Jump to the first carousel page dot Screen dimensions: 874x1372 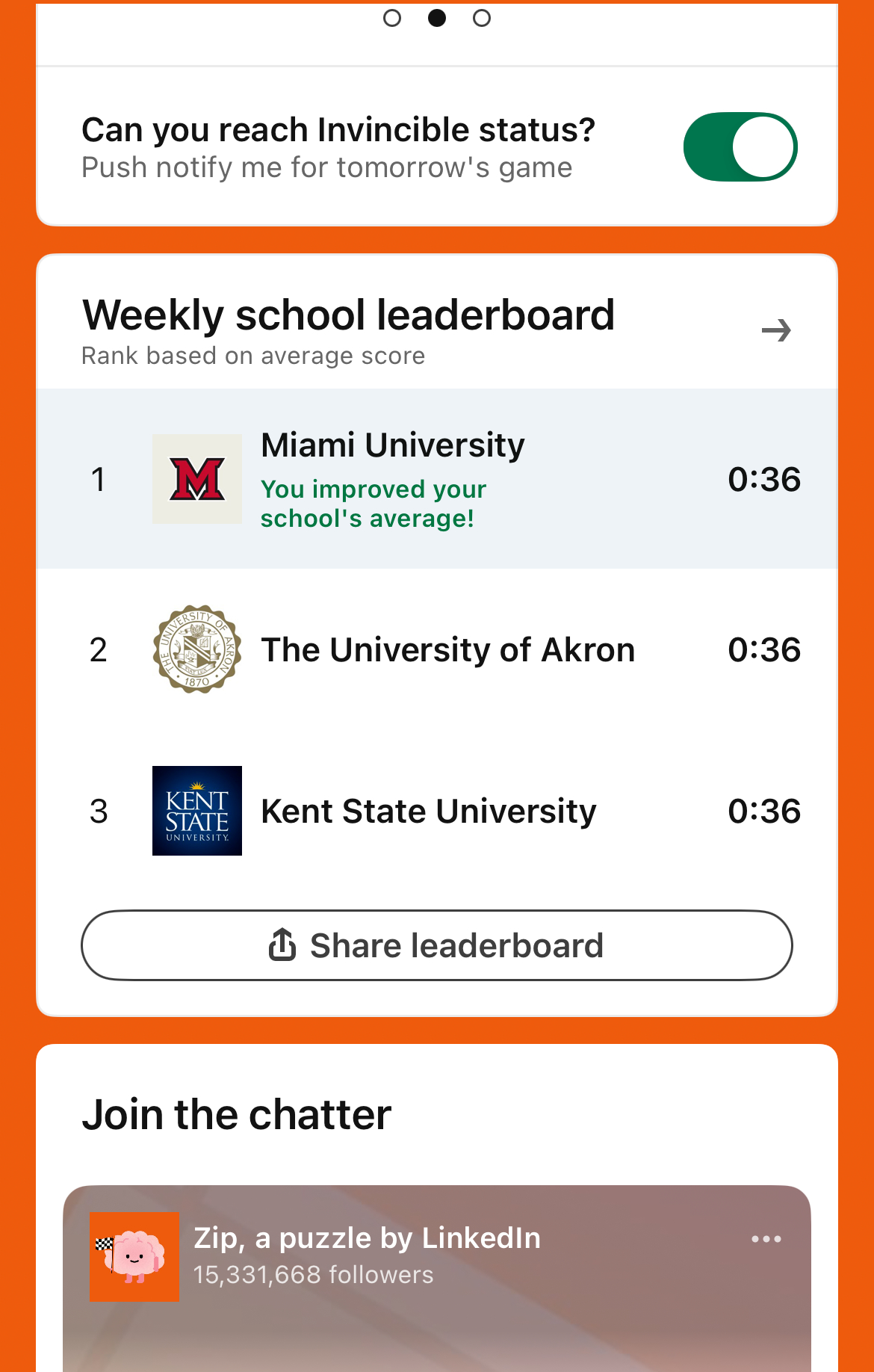[x=392, y=18]
